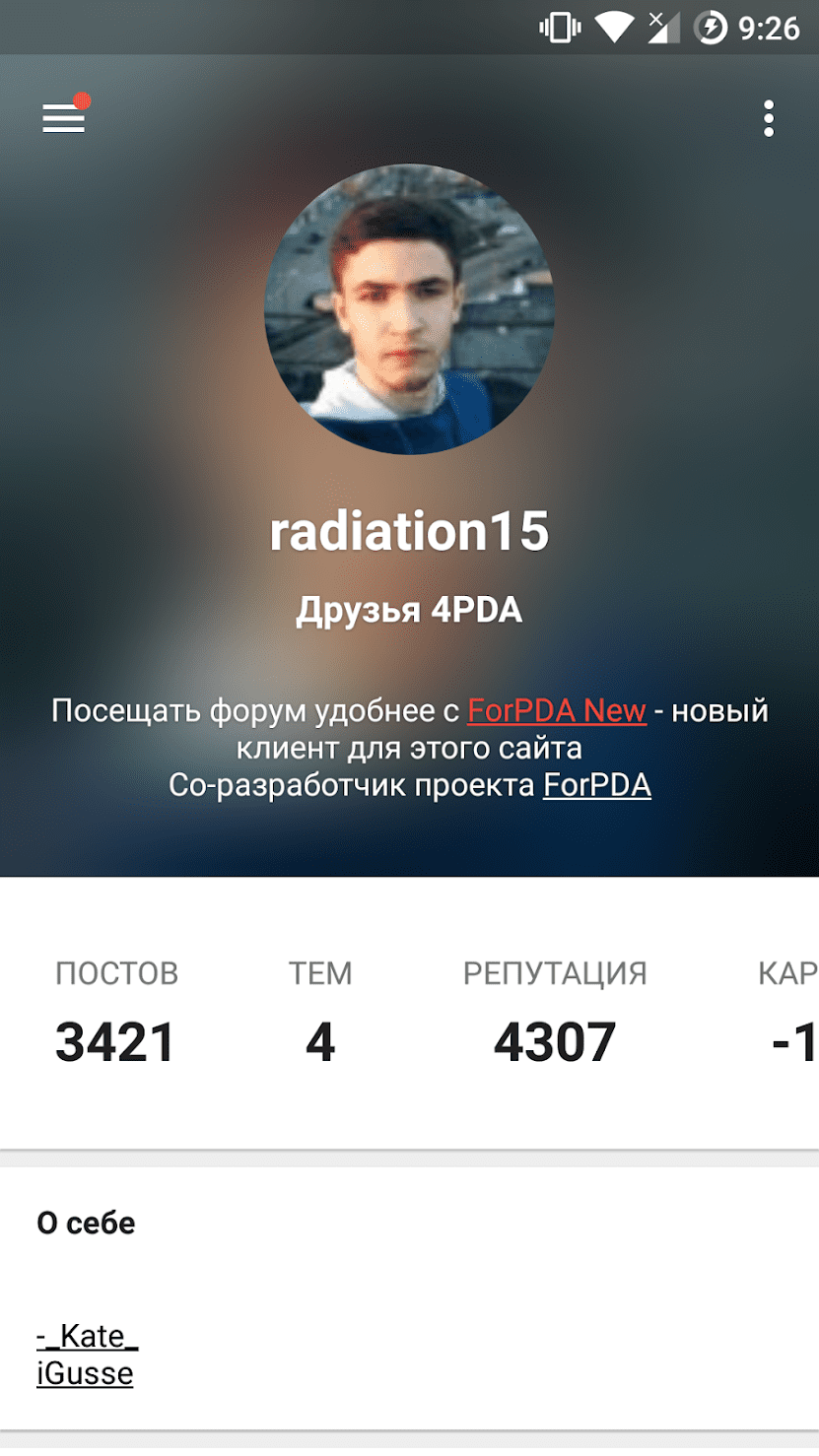Image resolution: width=819 pixels, height=1456 pixels.
Task: Open the -_Kate_ profile link
Action: [87, 1336]
